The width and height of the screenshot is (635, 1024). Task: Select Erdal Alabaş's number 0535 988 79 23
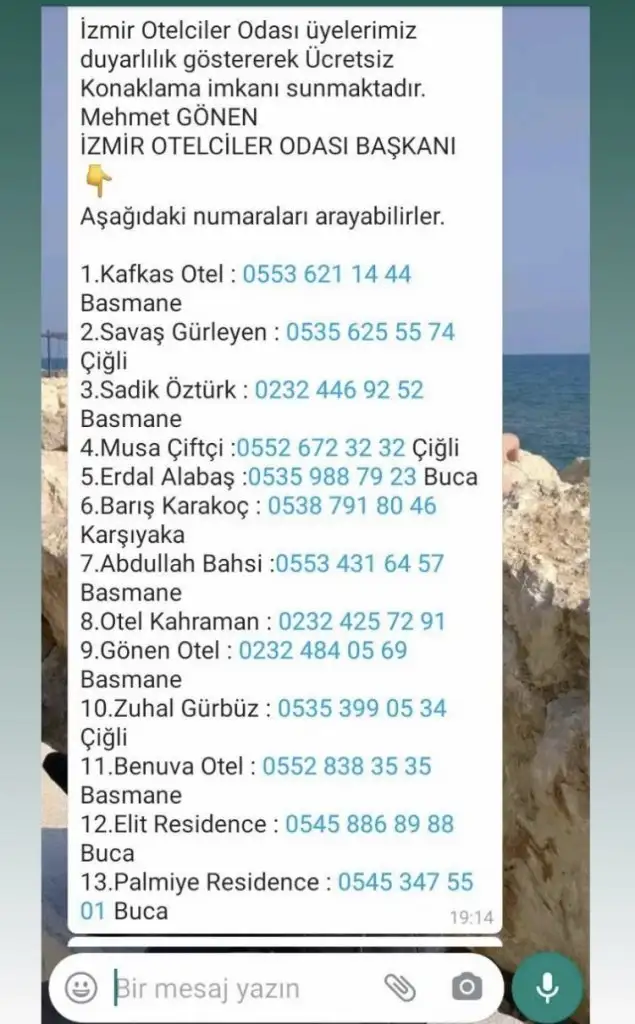tap(332, 477)
